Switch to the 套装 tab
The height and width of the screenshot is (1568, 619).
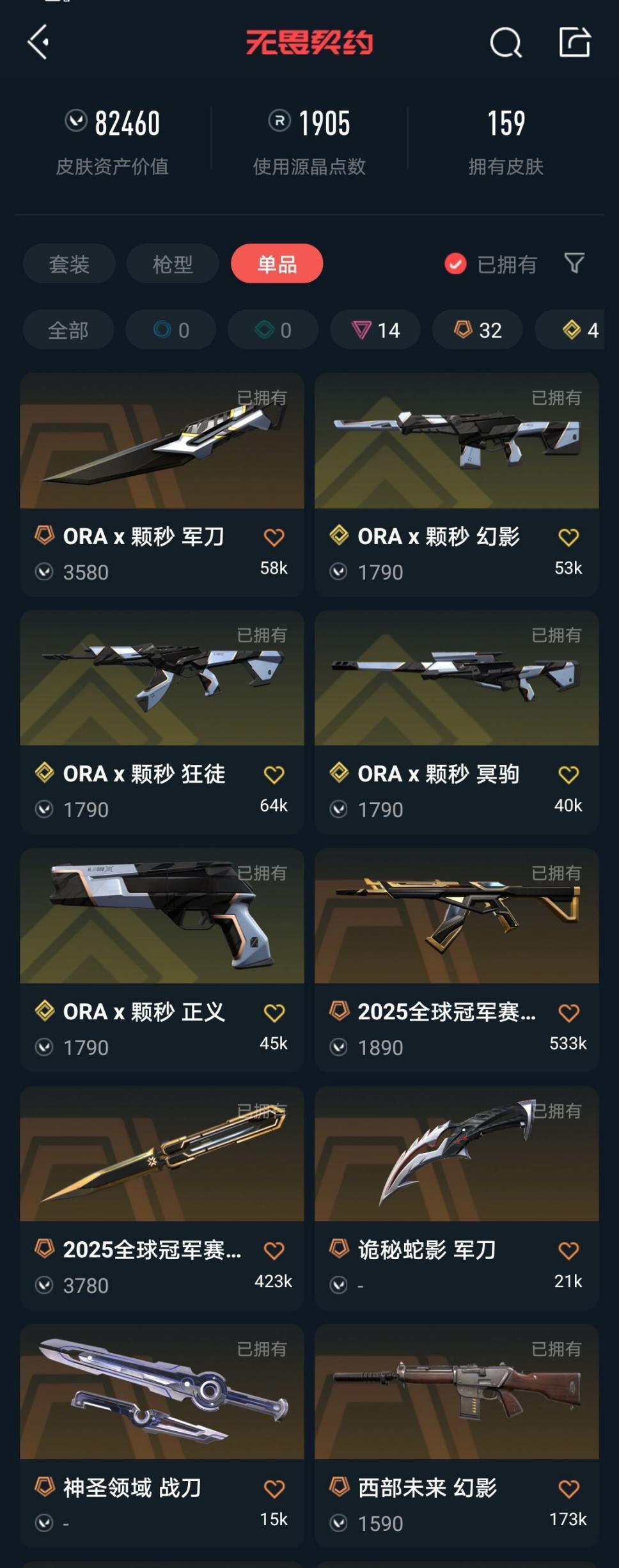click(69, 263)
